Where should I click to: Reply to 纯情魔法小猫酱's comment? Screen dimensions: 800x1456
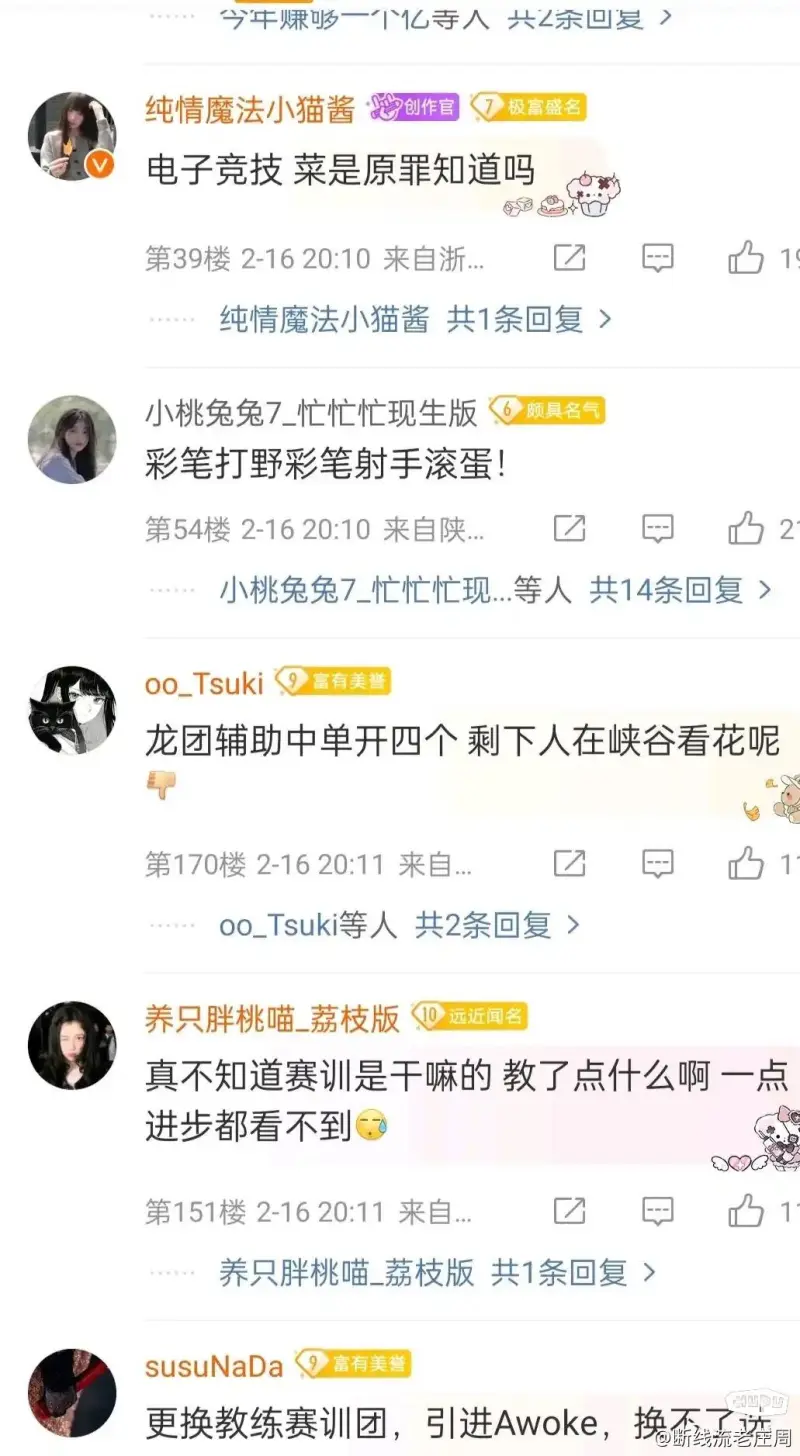[x=657, y=258]
